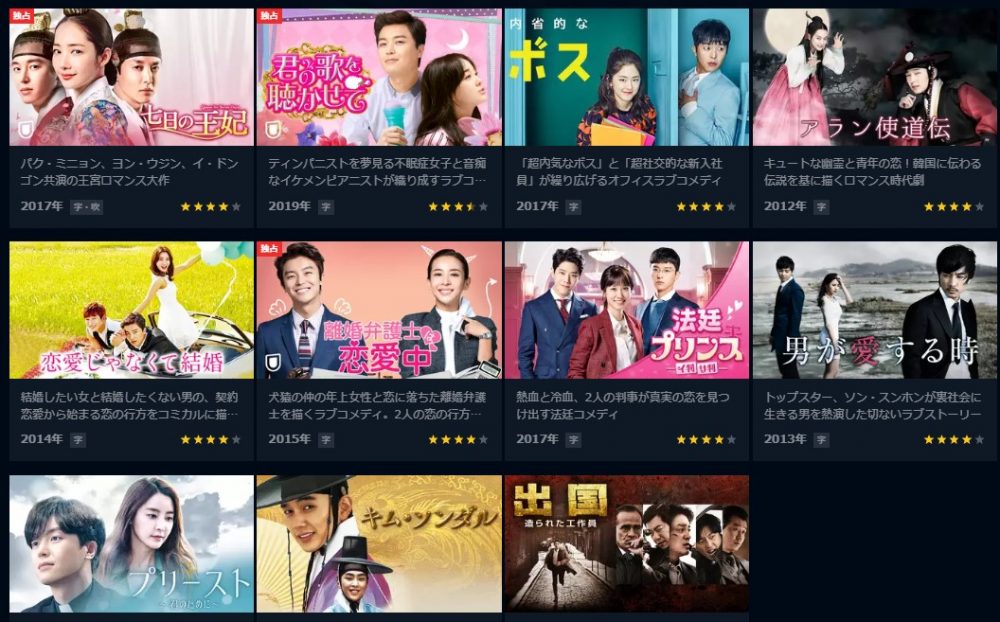1000x622 pixels.
Task: Open the 離婚弁護士は恋愛中 card
Action: 379,310
